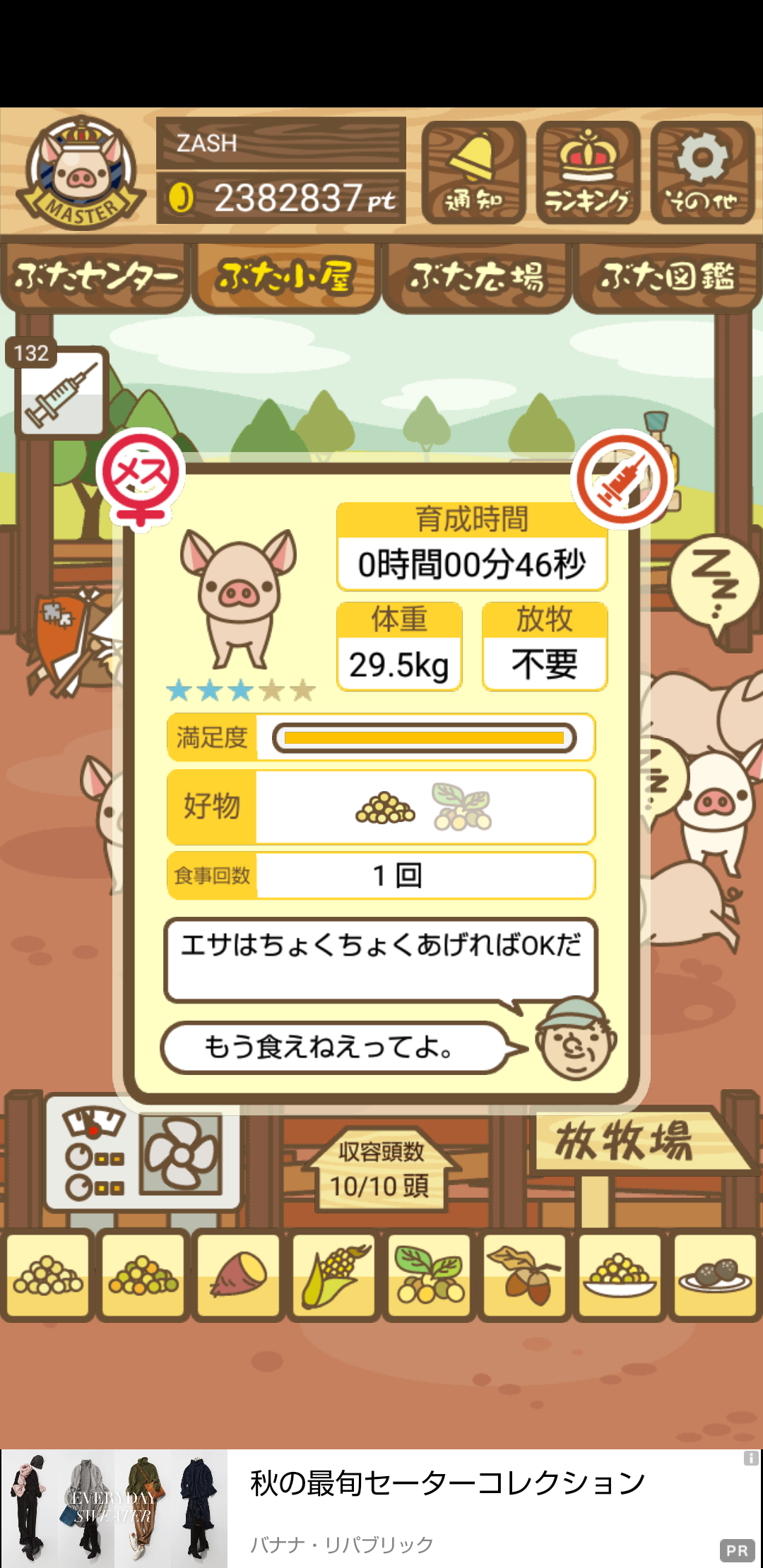763x1568 pixels.
Task: Select the dark truffle dish feed
Action: click(x=714, y=1276)
